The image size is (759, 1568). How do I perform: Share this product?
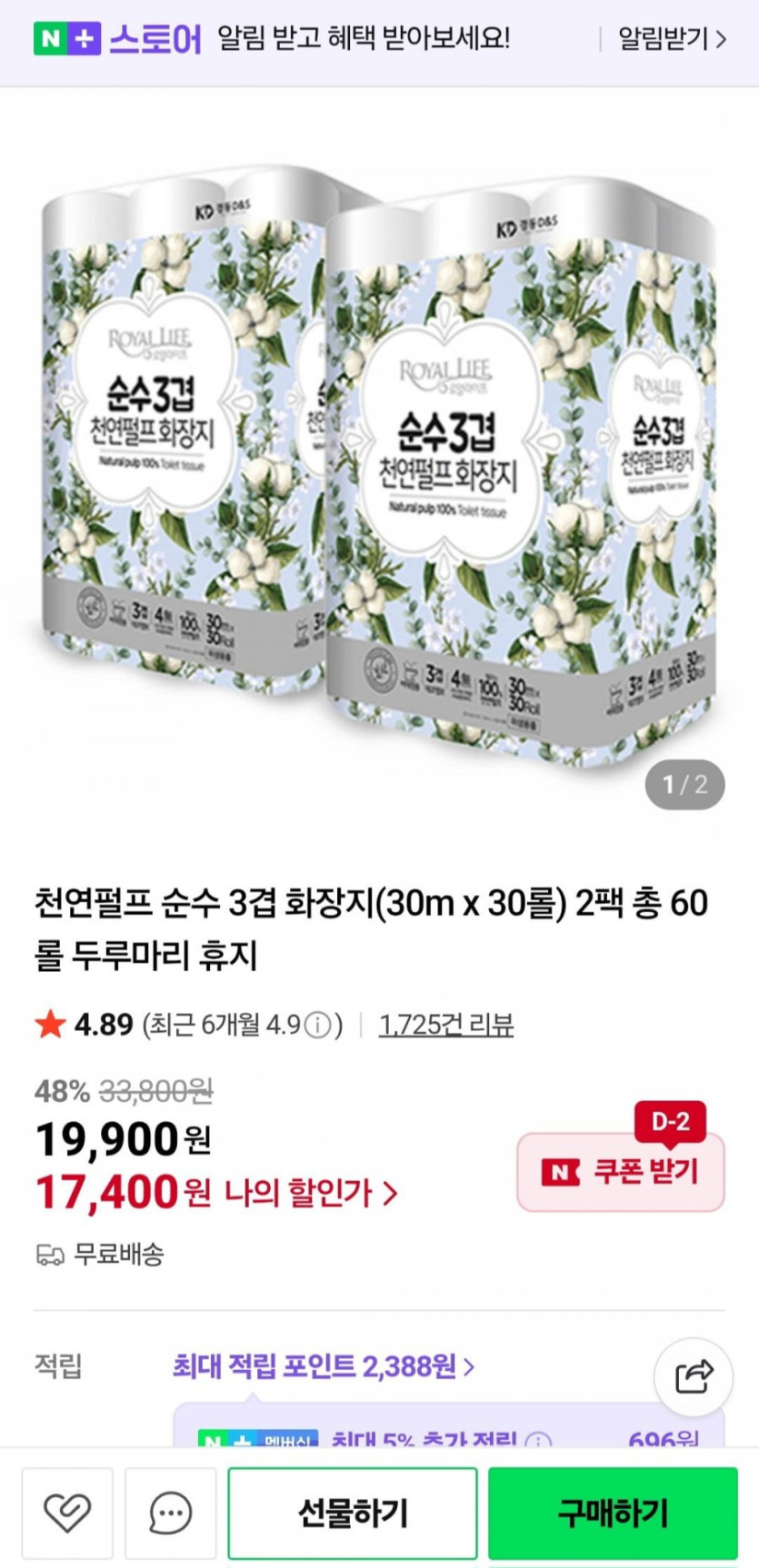694,1376
